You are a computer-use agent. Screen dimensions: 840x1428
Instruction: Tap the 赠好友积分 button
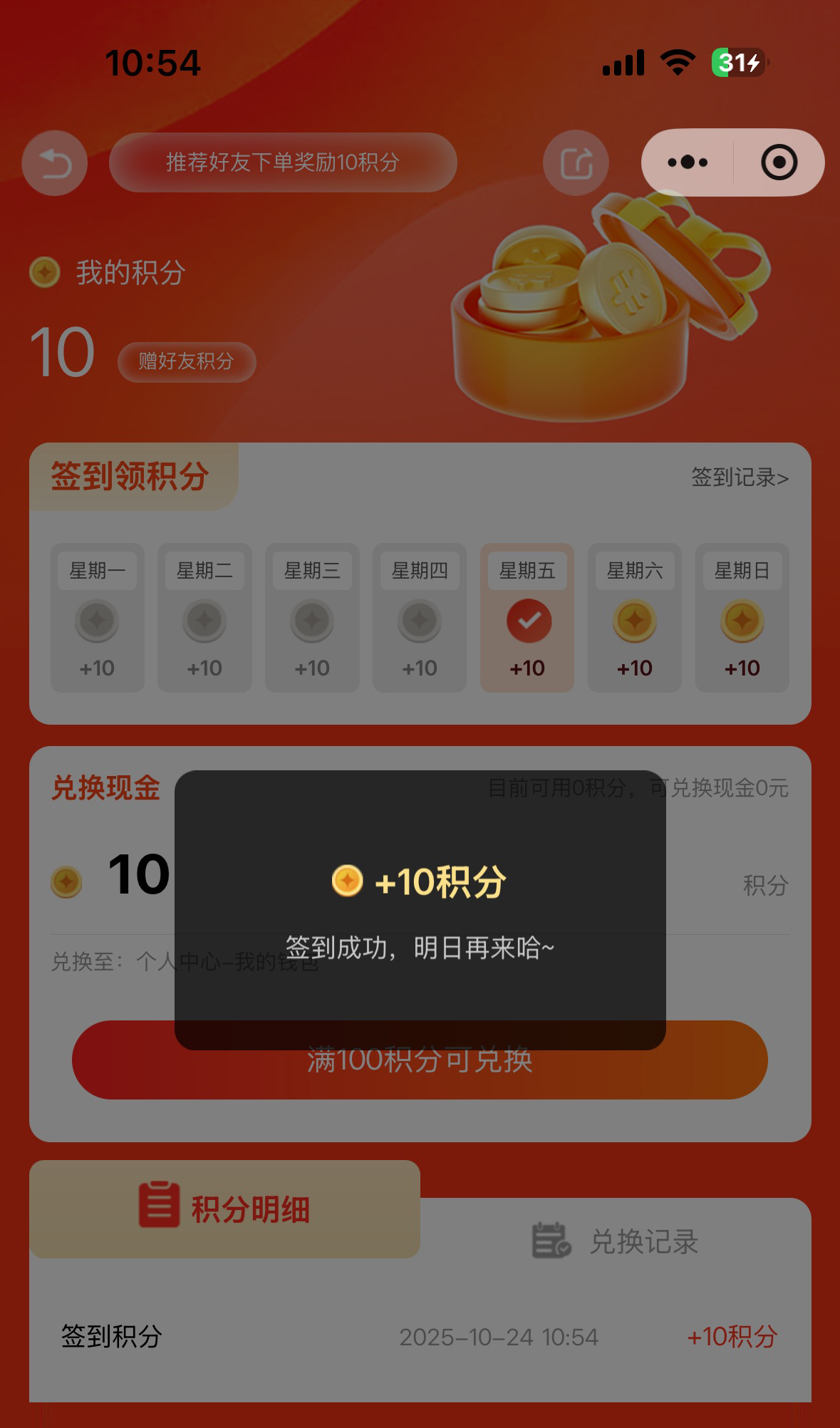click(187, 361)
